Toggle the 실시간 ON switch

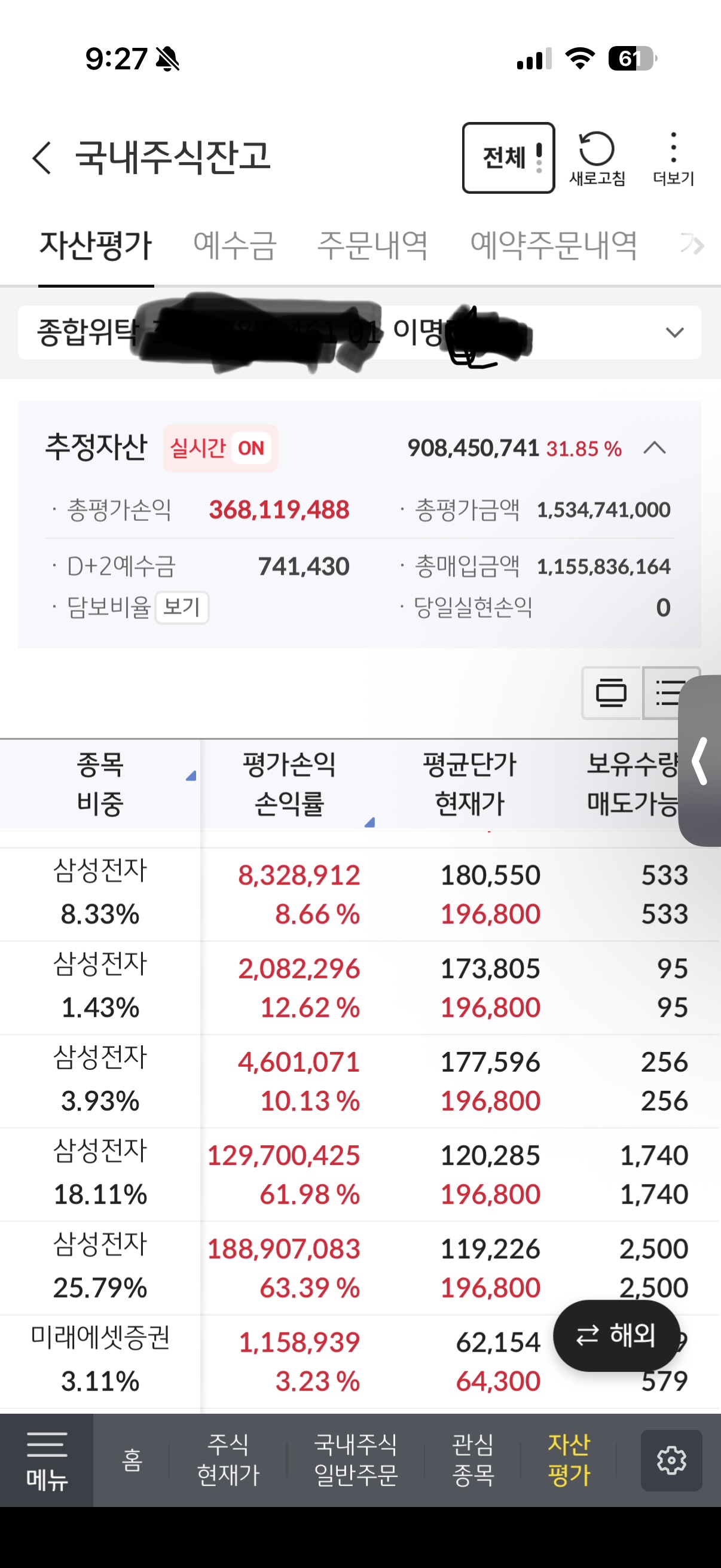pyautogui.click(x=220, y=448)
